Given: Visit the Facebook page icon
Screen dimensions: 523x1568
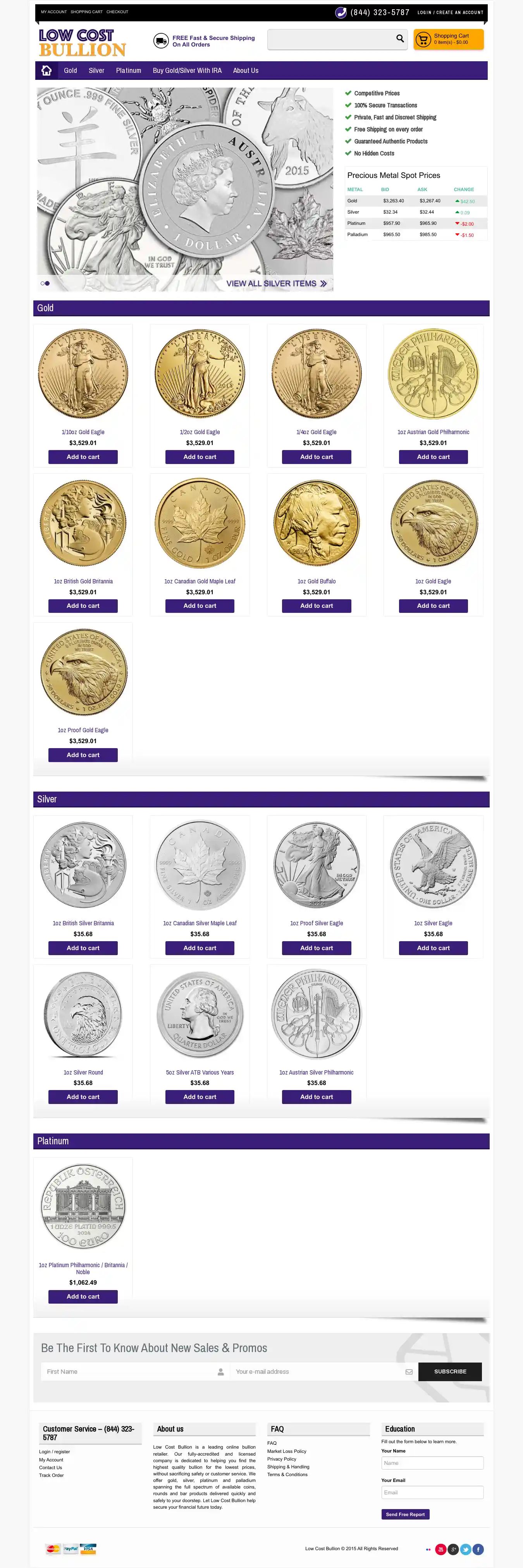Looking at the screenshot, I should click(x=478, y=1549).
